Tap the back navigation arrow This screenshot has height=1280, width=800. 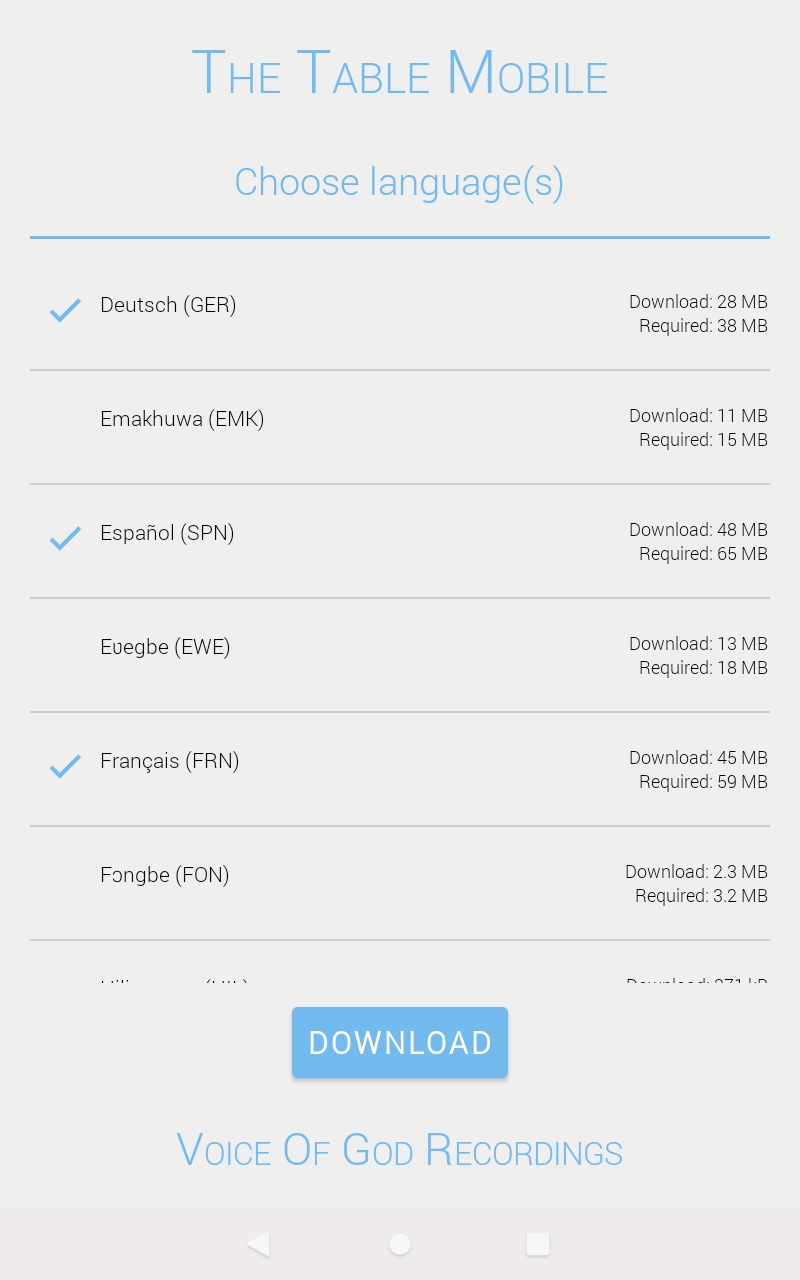[258, 1244]
